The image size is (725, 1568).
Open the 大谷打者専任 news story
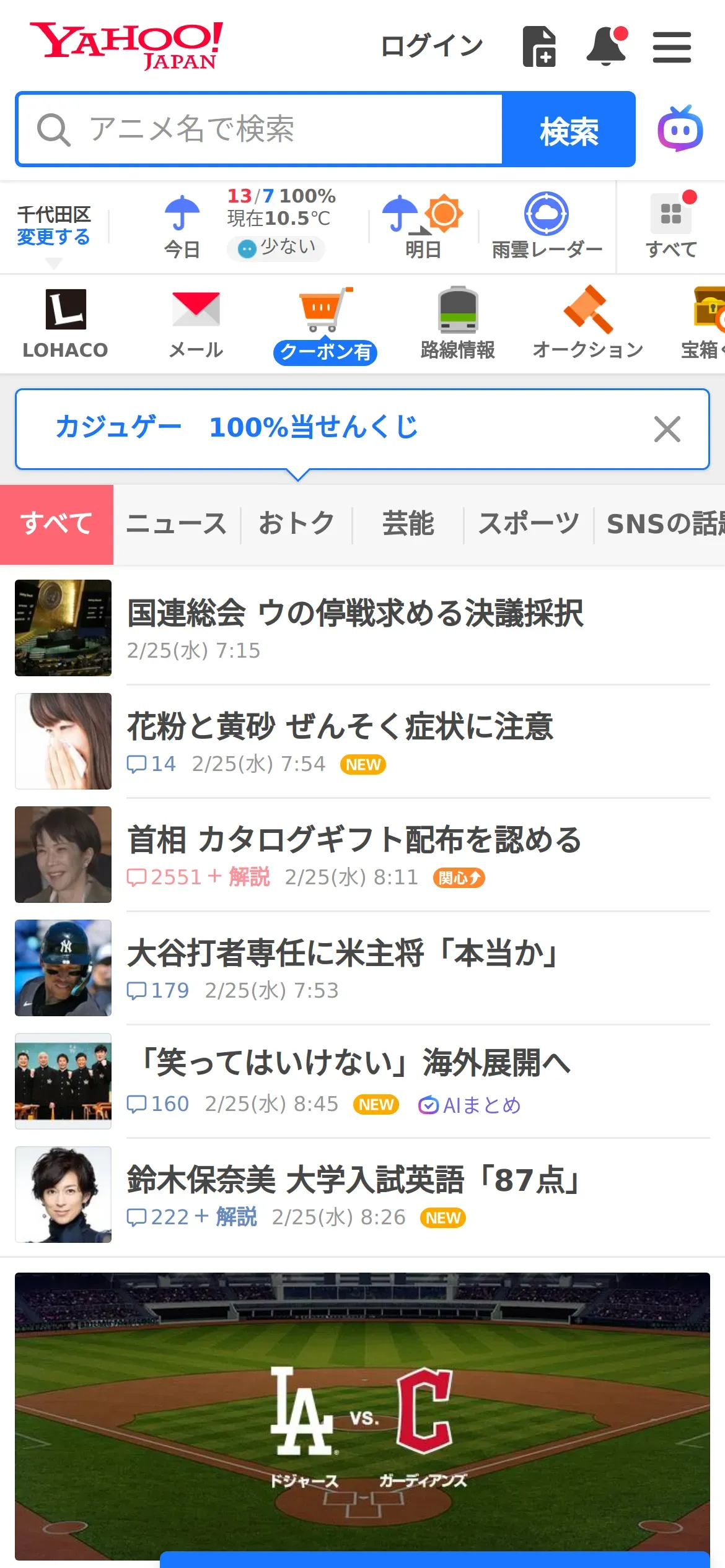[344, 954]
